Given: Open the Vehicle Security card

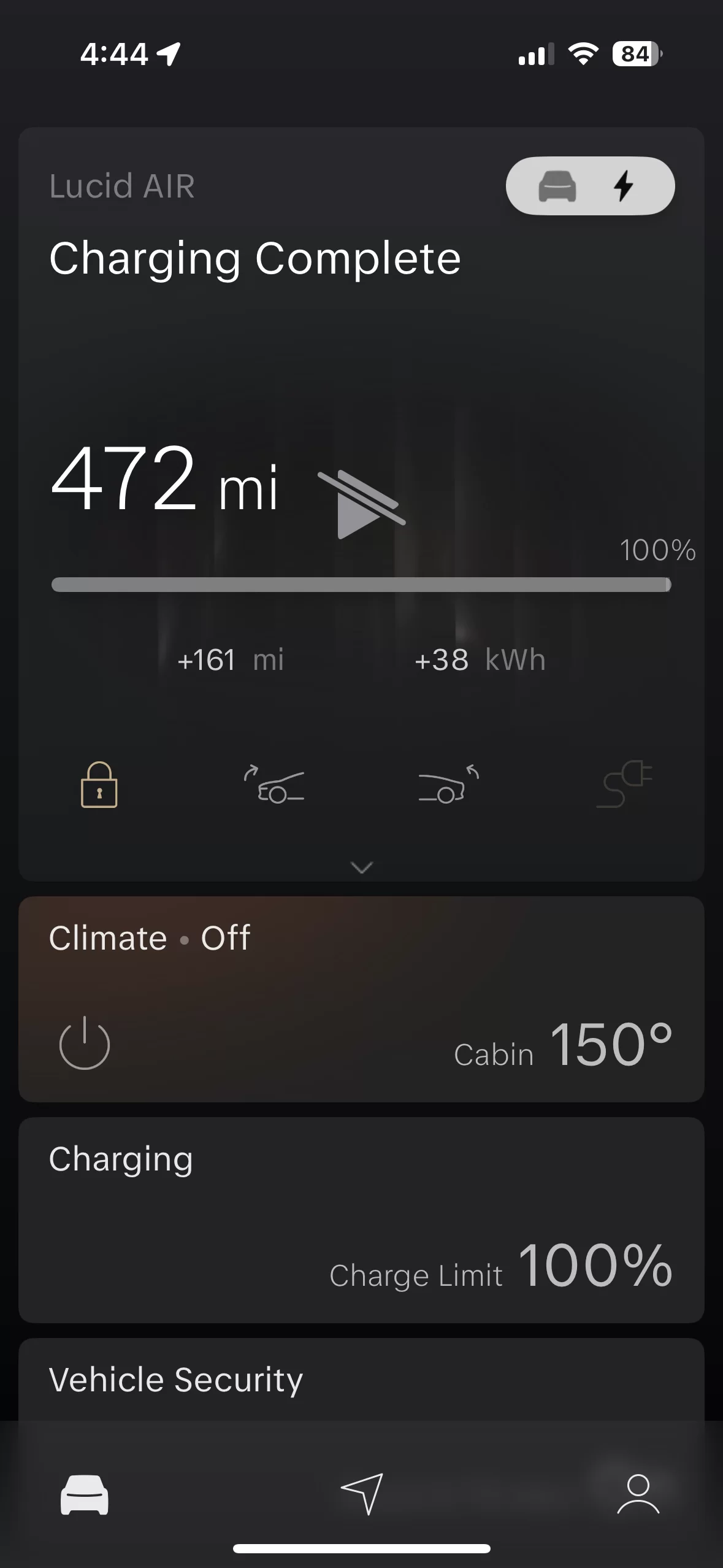Looking at the screenshot, I should pyautogui.click(x=361, y=1380).
